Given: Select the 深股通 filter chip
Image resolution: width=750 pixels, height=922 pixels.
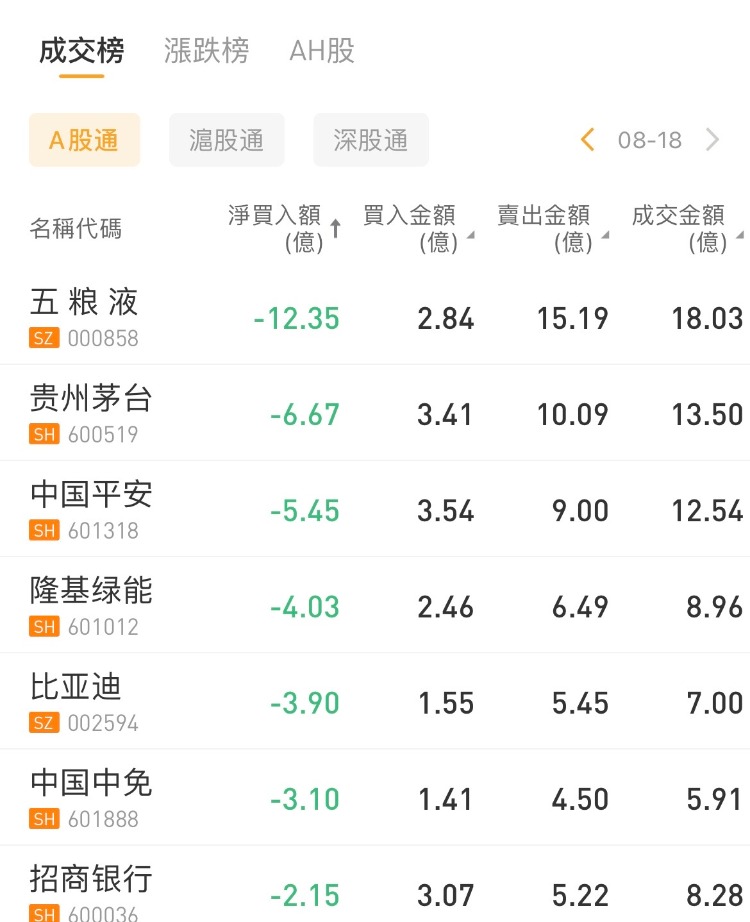Looking at the screenshot, I should click(x=371, y=140).
